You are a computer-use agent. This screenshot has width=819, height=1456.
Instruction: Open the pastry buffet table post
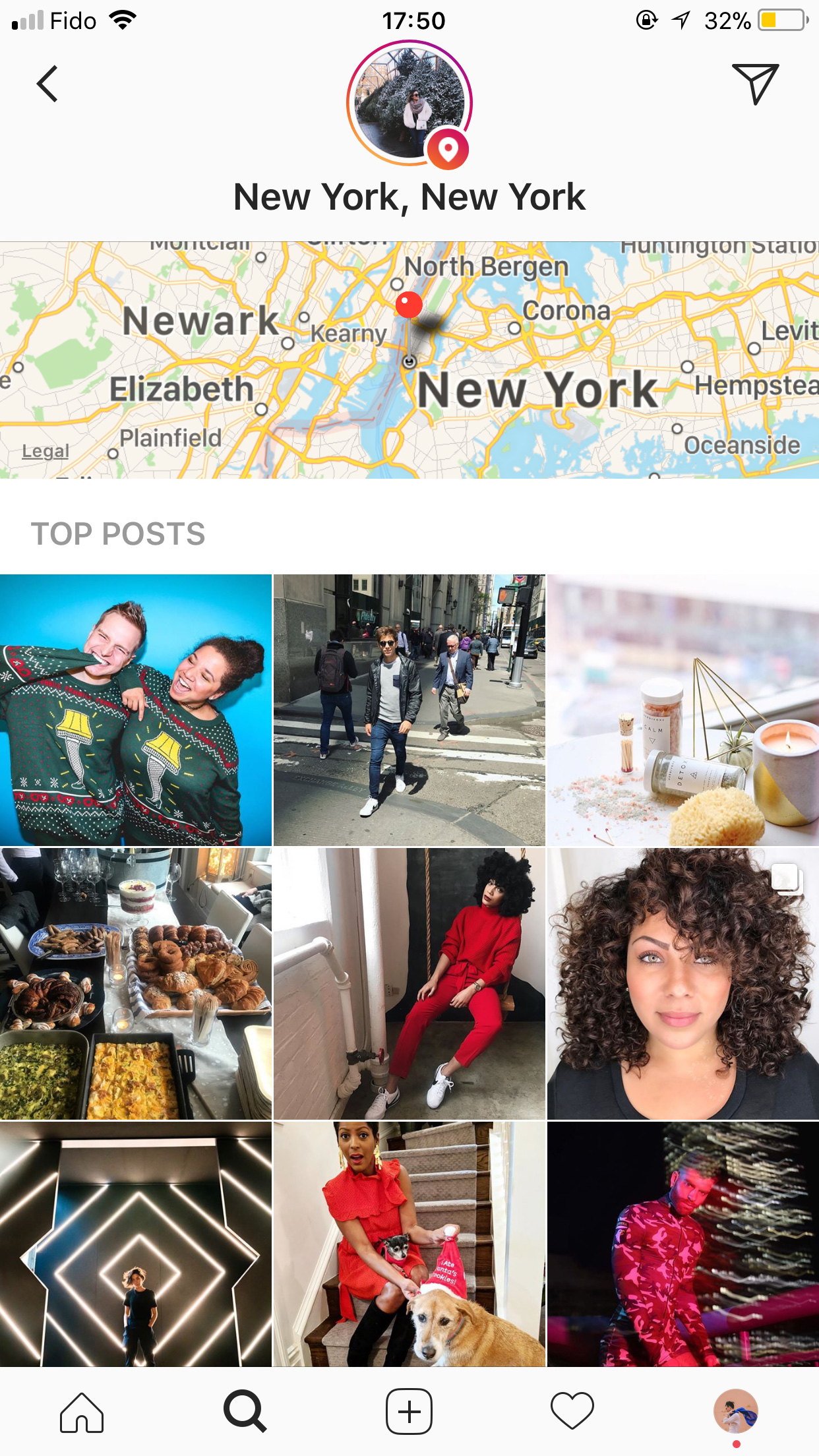pyautogui.click(x=135, y=984)
